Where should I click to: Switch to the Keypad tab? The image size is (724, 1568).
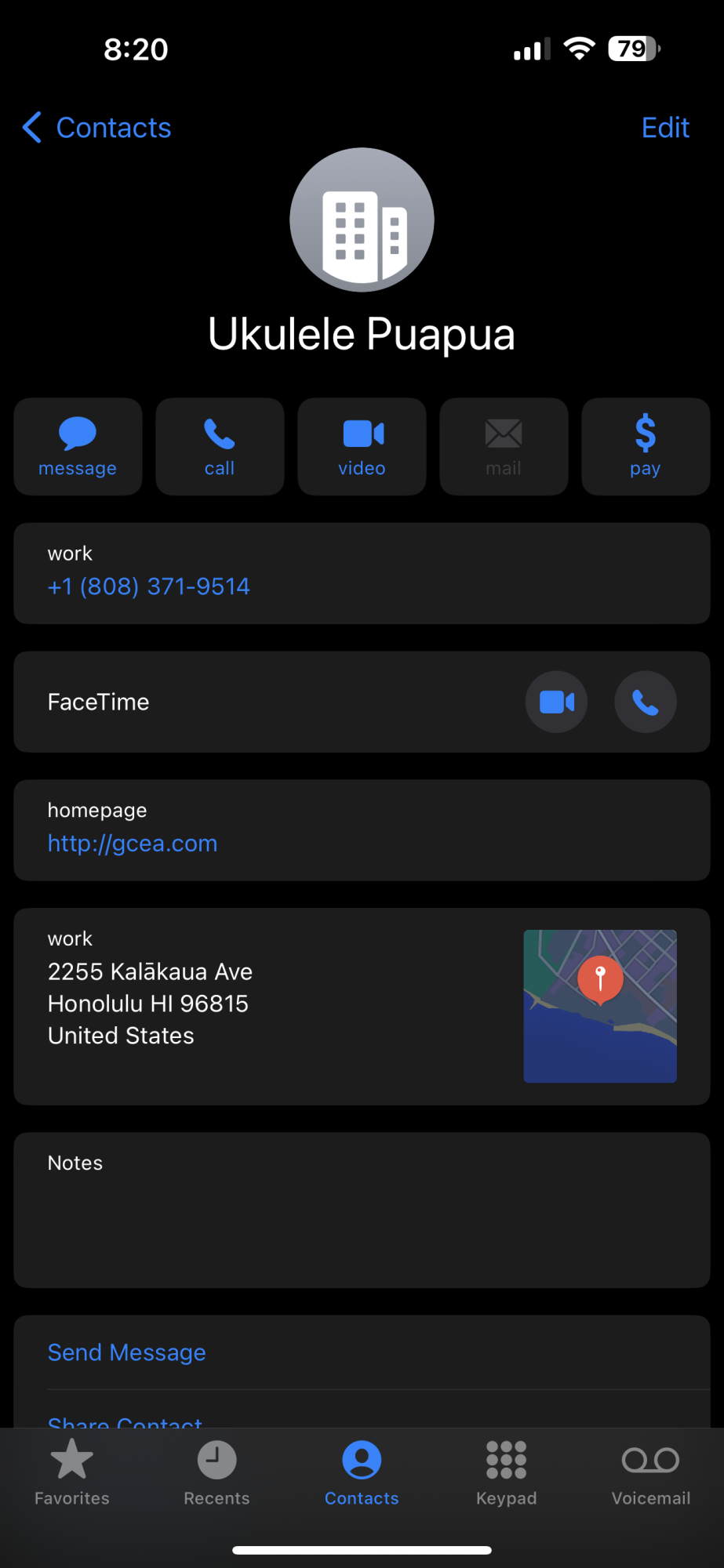tap(506, 1472)
